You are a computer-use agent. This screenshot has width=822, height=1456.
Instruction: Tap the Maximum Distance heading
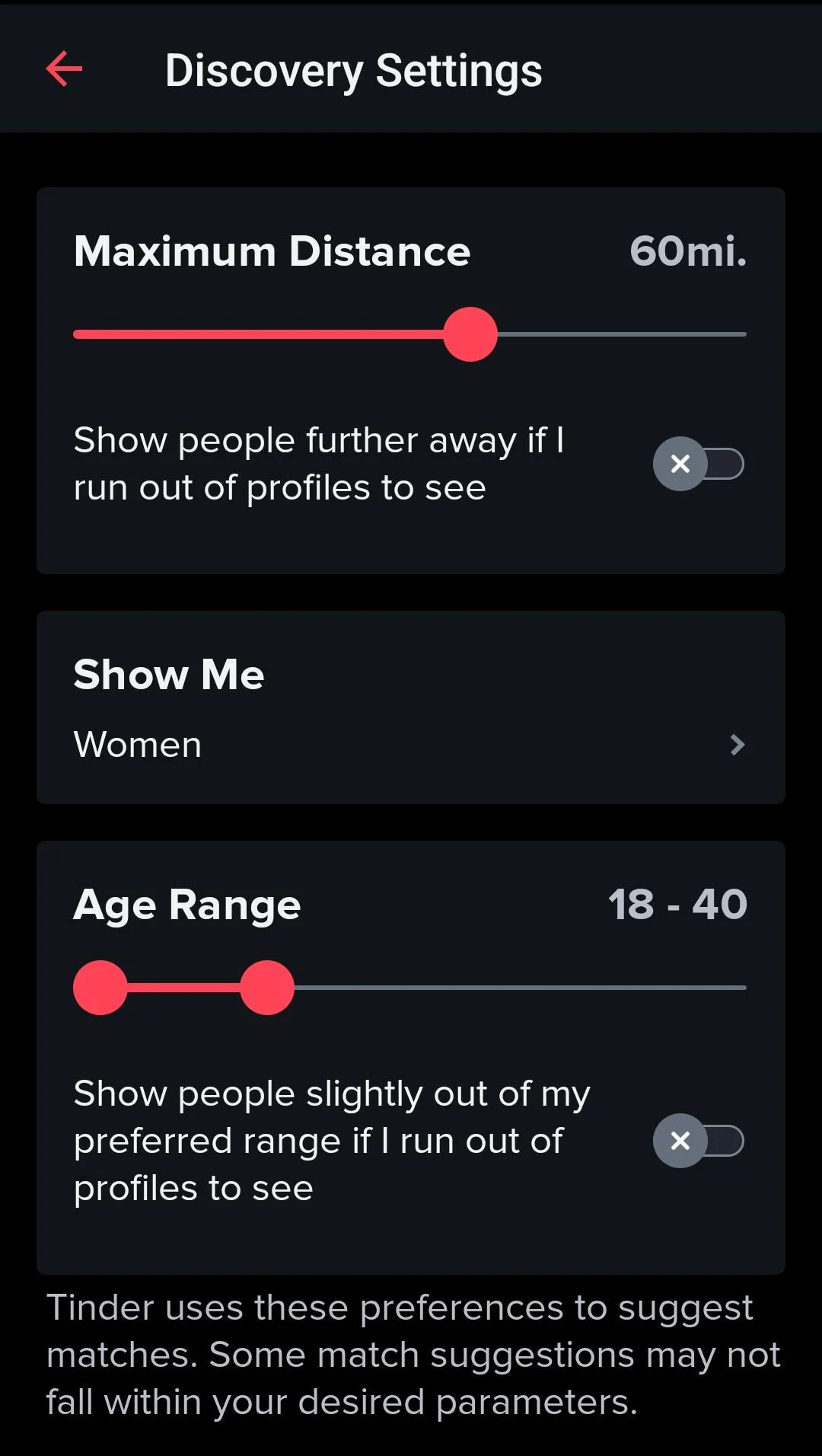click(x=272, y=252)
